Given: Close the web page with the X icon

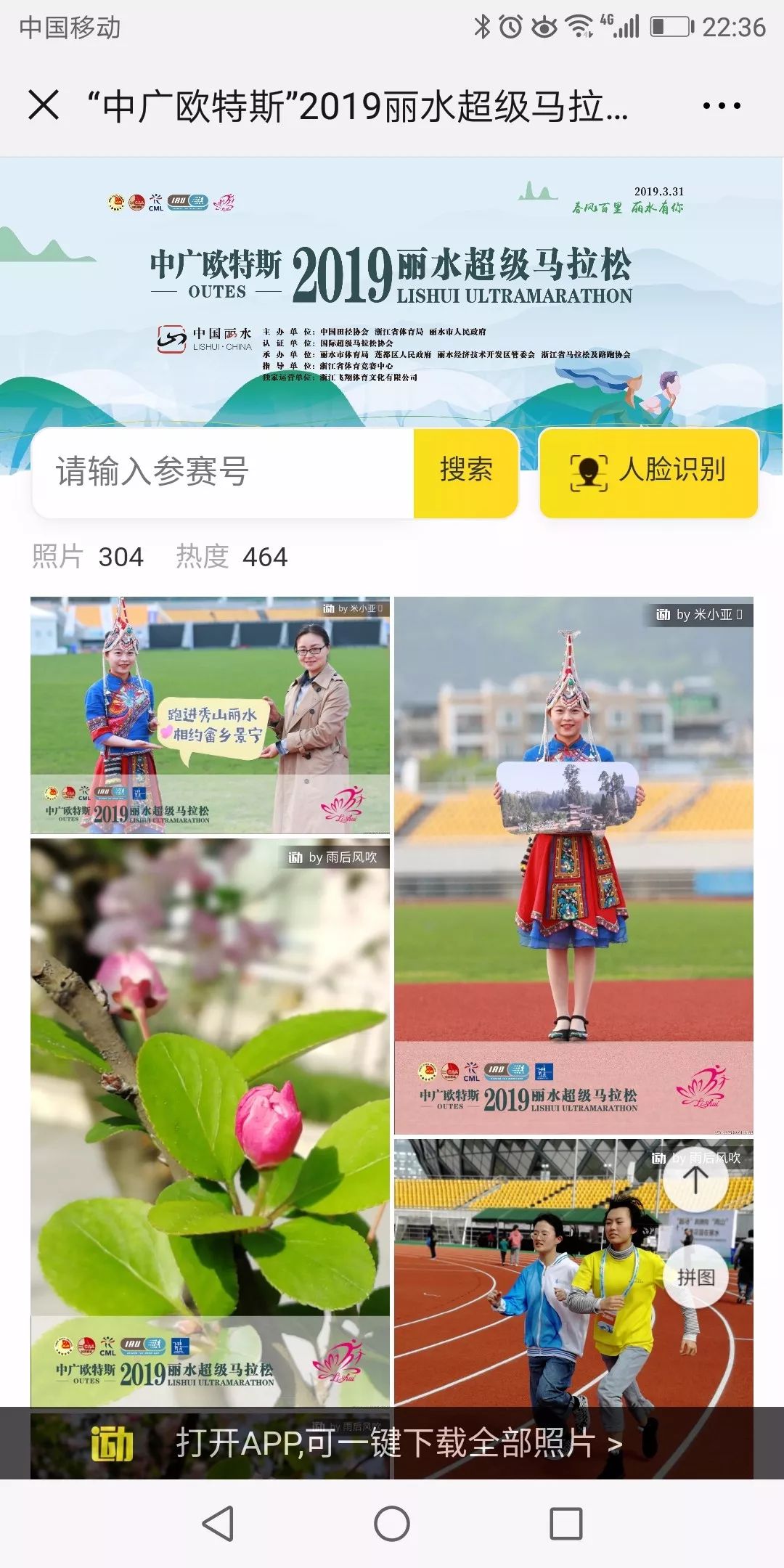Looking at the screenshot, I should click(44, 105).
